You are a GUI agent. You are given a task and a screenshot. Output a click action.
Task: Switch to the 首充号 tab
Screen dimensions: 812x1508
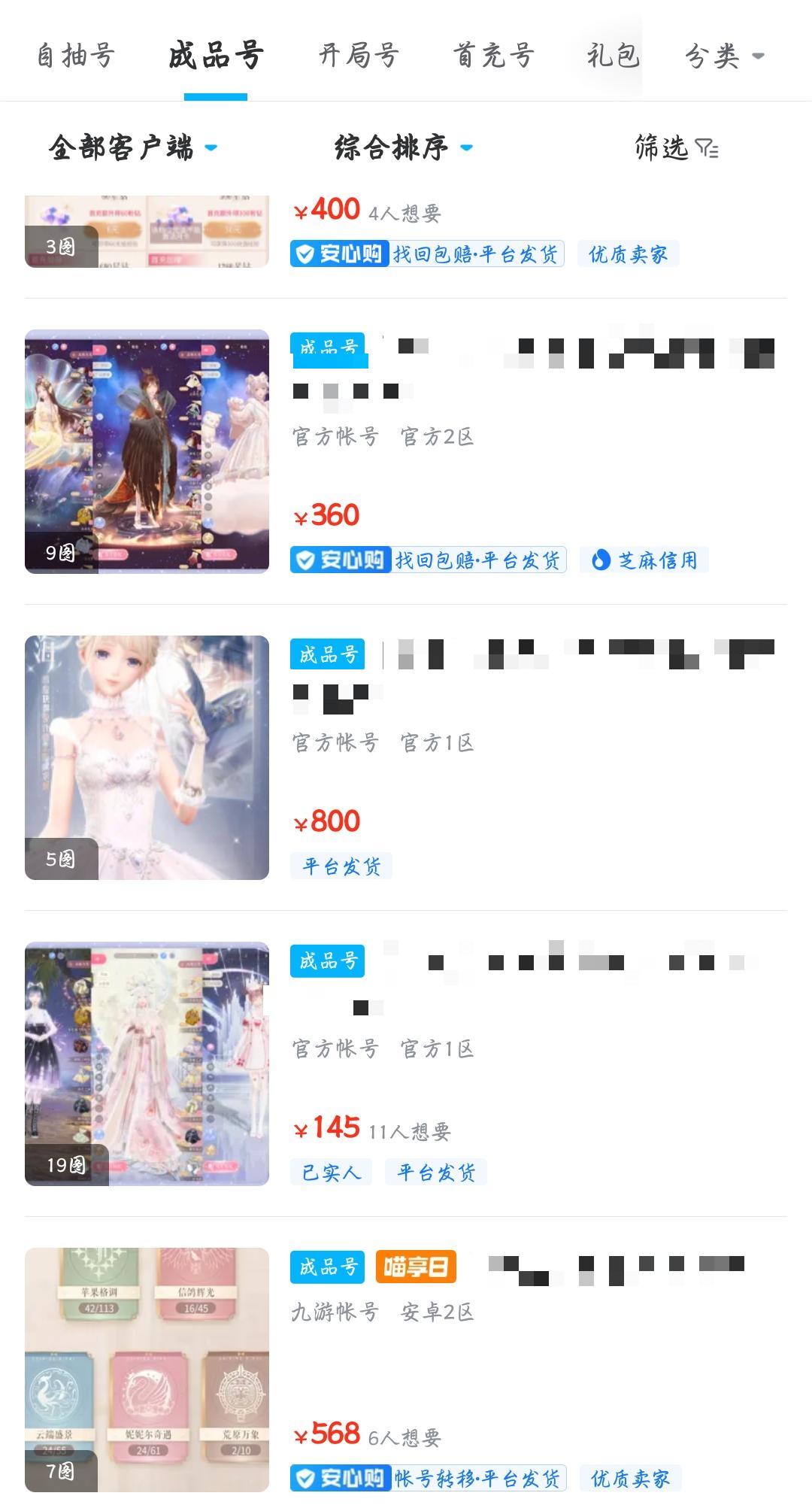(x=493, y=56)
